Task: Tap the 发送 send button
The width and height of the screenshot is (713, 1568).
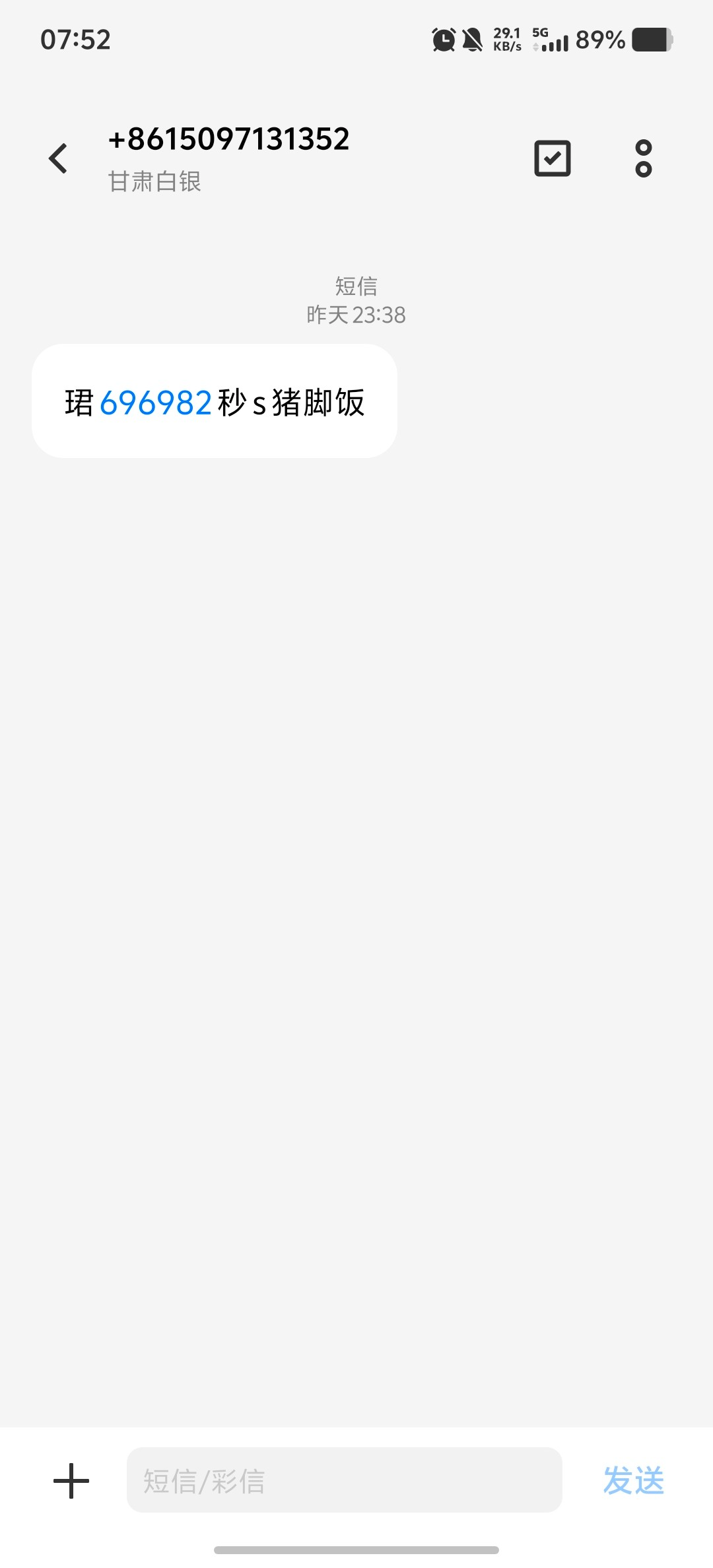Action: pos(633,1480)
